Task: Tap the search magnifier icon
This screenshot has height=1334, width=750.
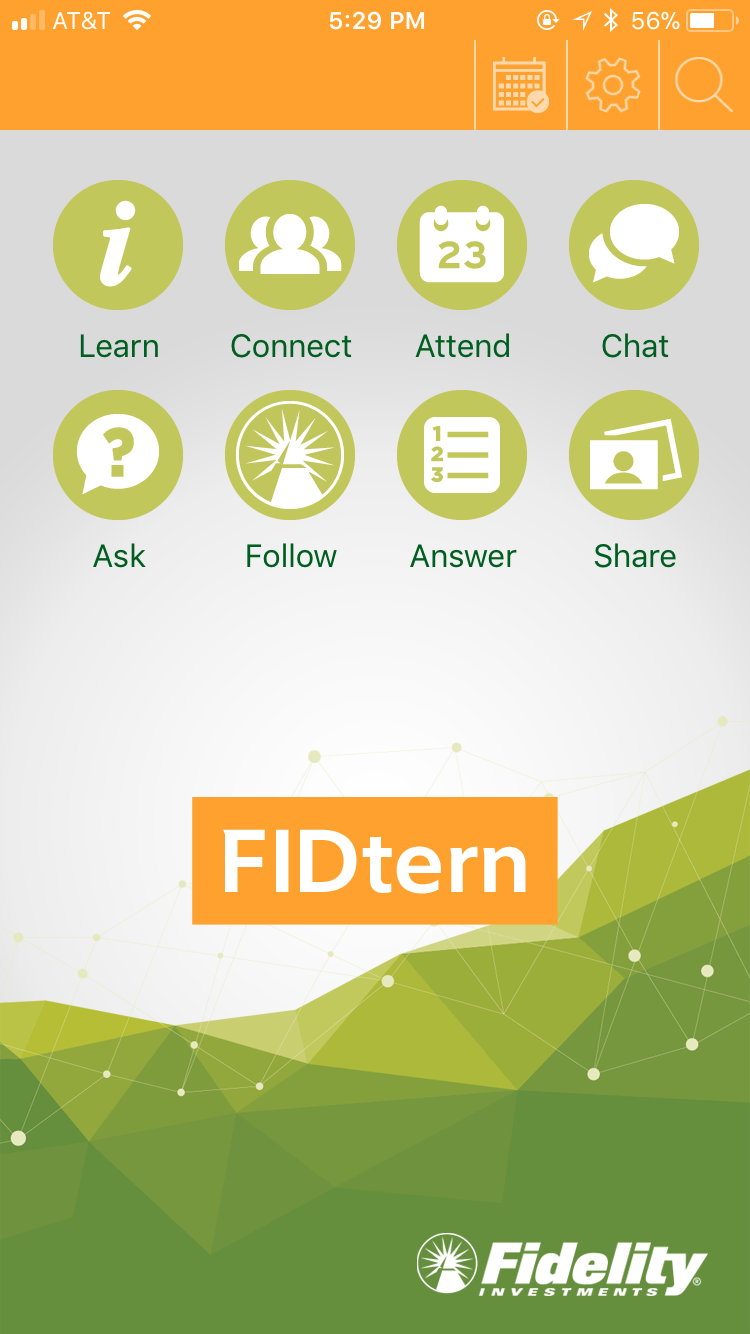Action: pos(704,85)
